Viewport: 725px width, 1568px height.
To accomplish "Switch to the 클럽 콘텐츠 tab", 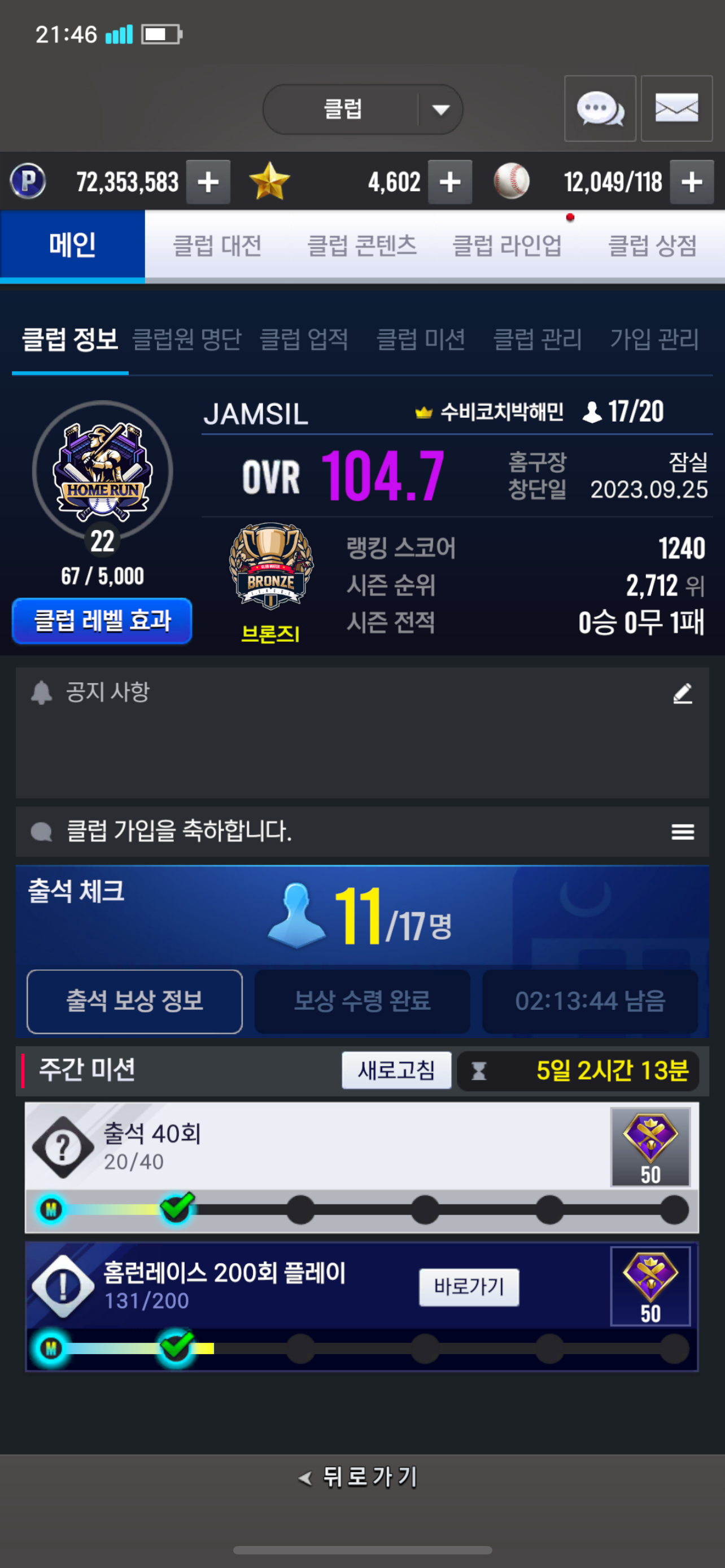I will (362, 246).
